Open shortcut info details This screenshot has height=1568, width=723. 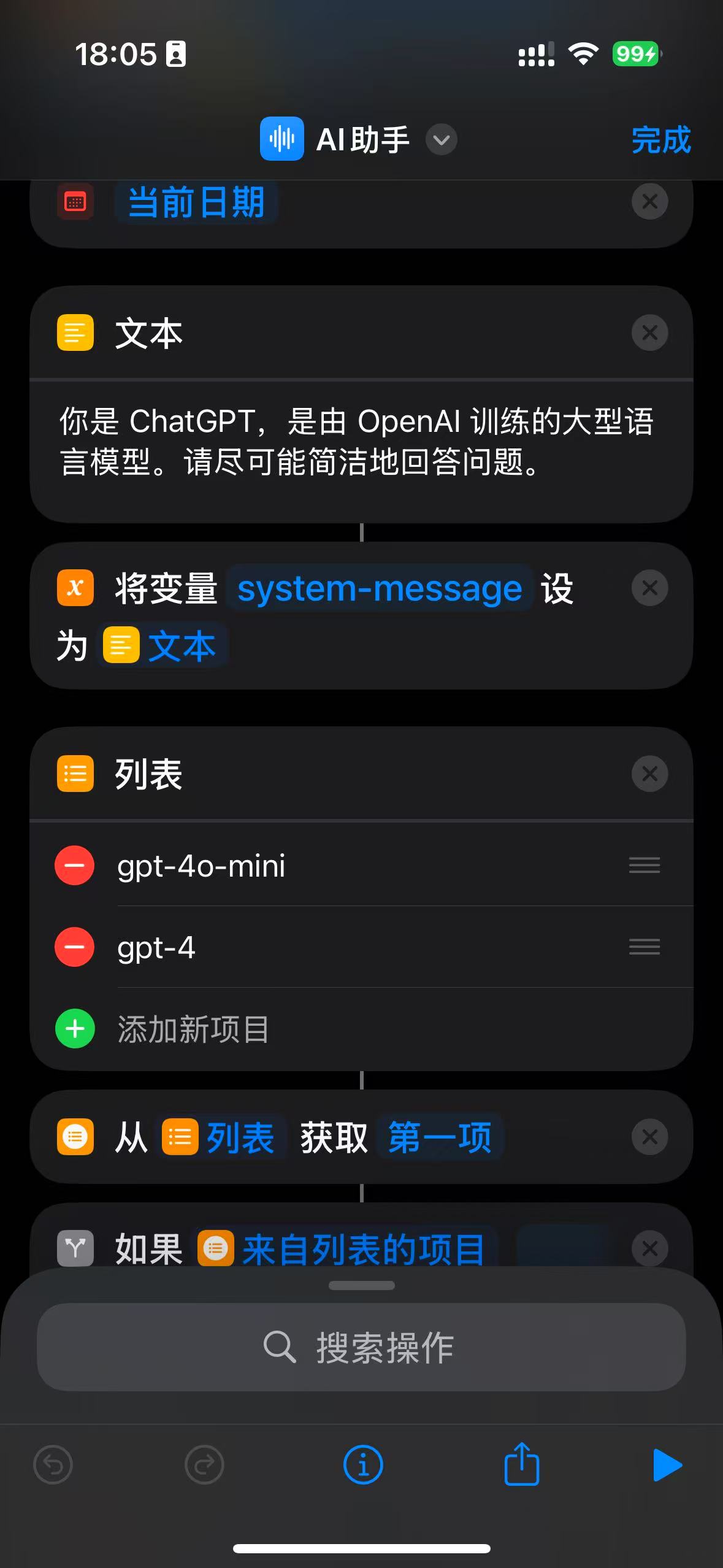tap(363, 1465)
